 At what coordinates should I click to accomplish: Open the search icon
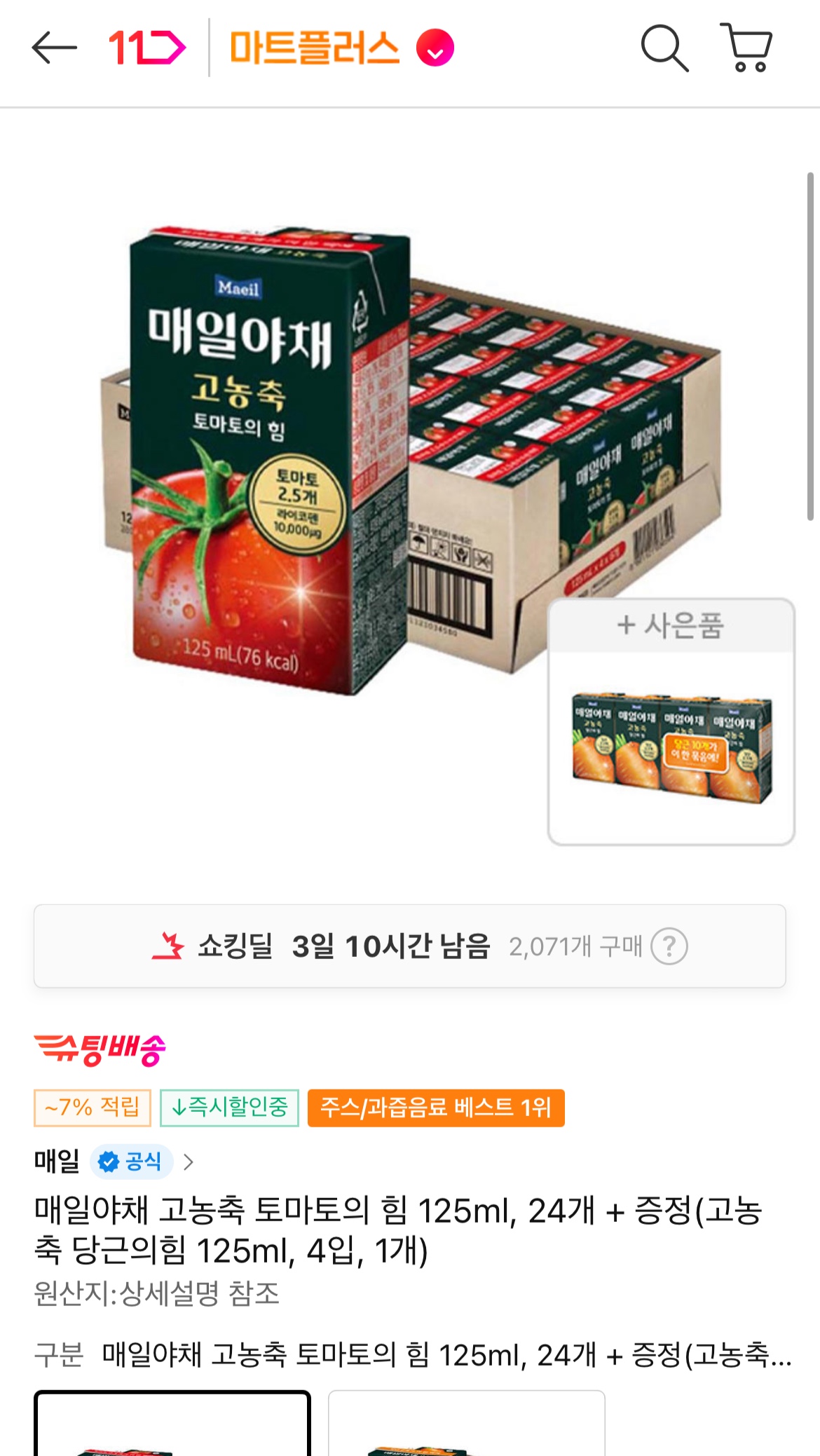(664, 48)
